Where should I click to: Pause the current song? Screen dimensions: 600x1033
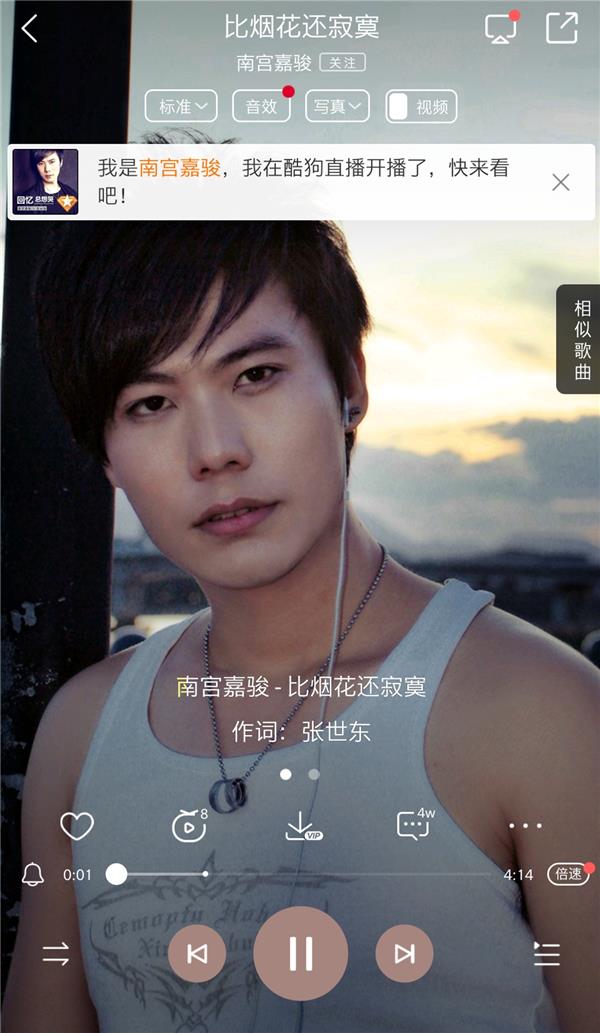pyautogui.click(x=300, y=953)
